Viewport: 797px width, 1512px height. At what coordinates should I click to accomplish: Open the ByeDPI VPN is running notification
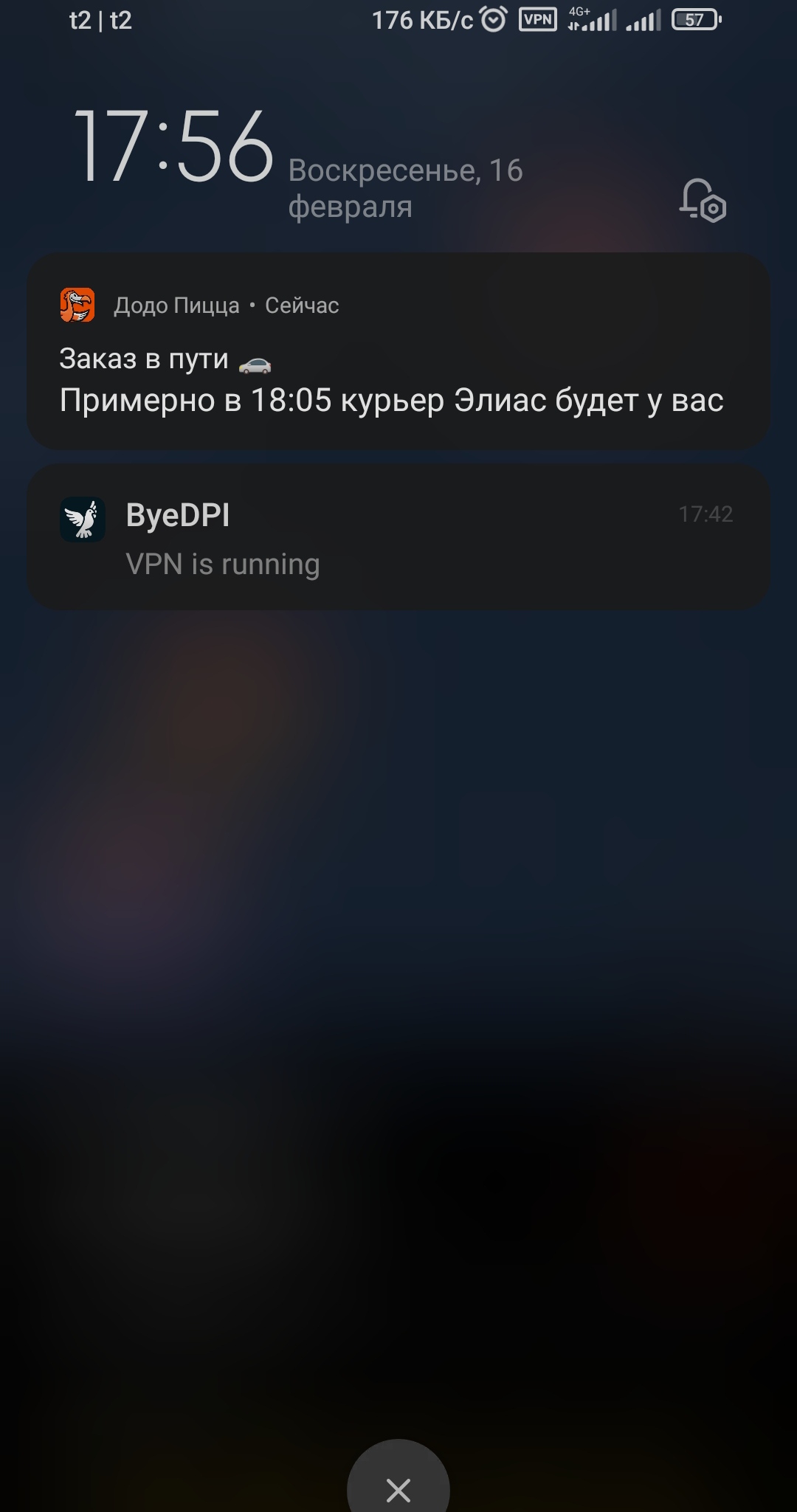tap(398, 537)
